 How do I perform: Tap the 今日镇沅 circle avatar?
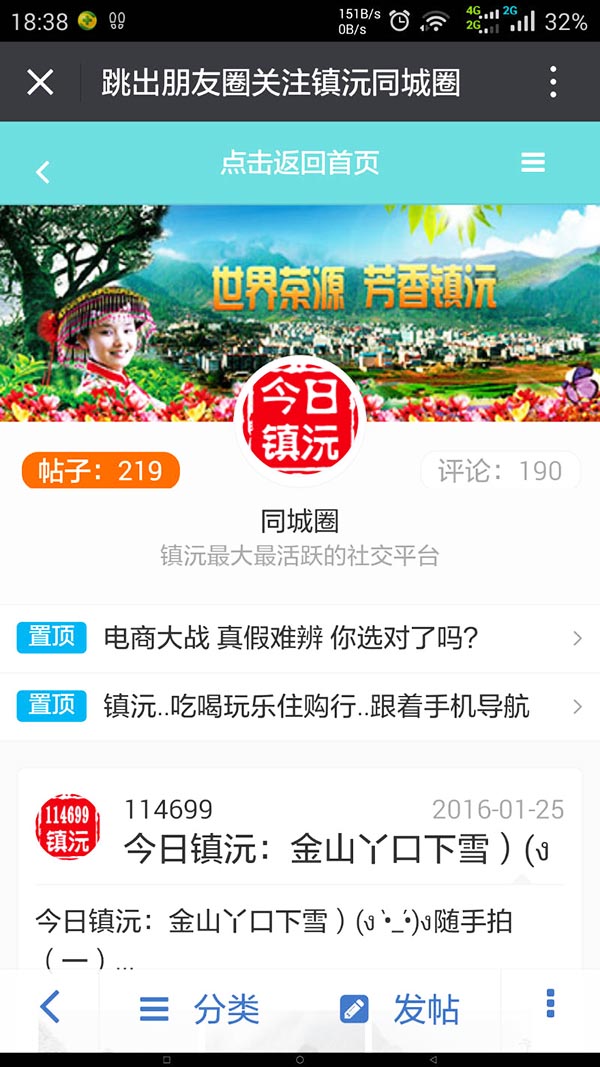[x=300, y=421]
